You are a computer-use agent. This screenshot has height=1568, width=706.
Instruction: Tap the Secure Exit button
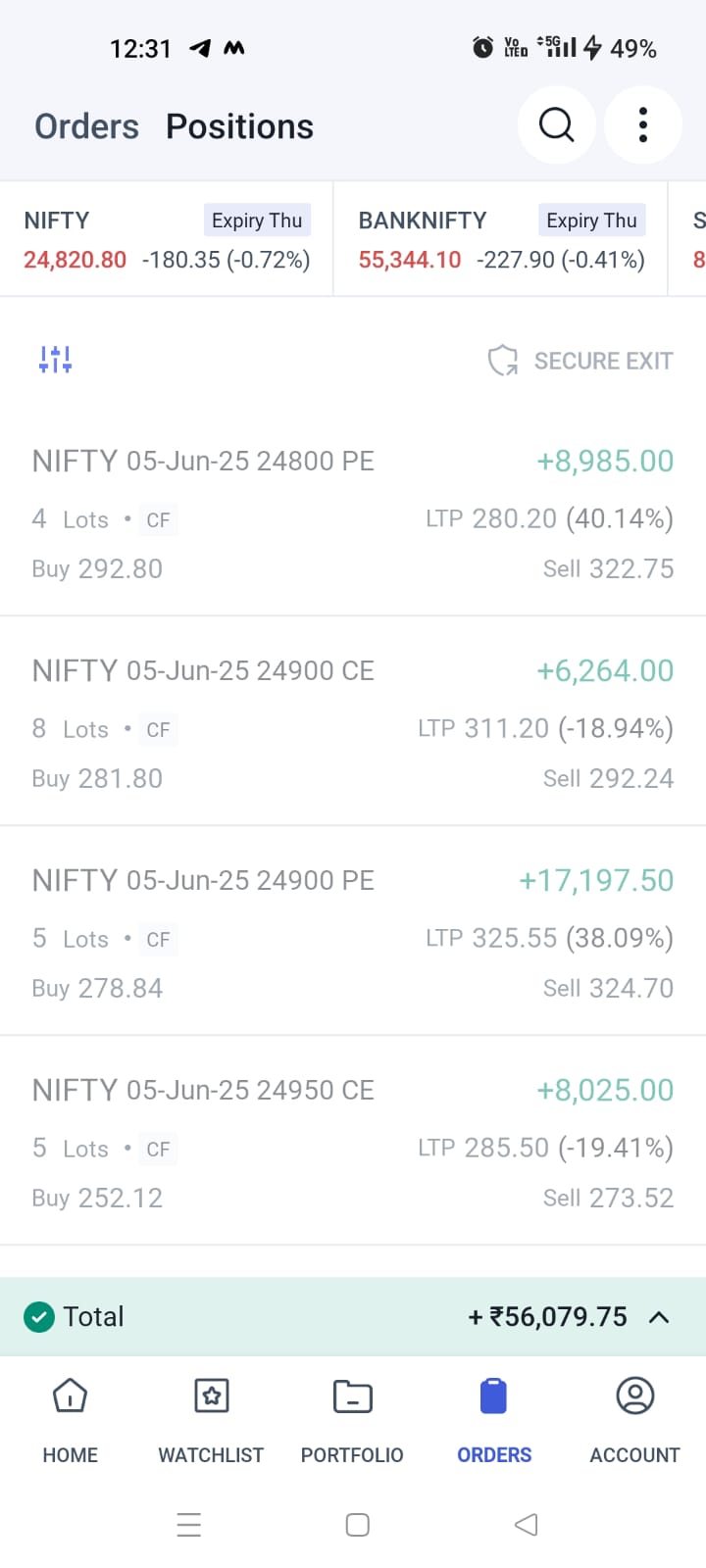coord(580,361)
